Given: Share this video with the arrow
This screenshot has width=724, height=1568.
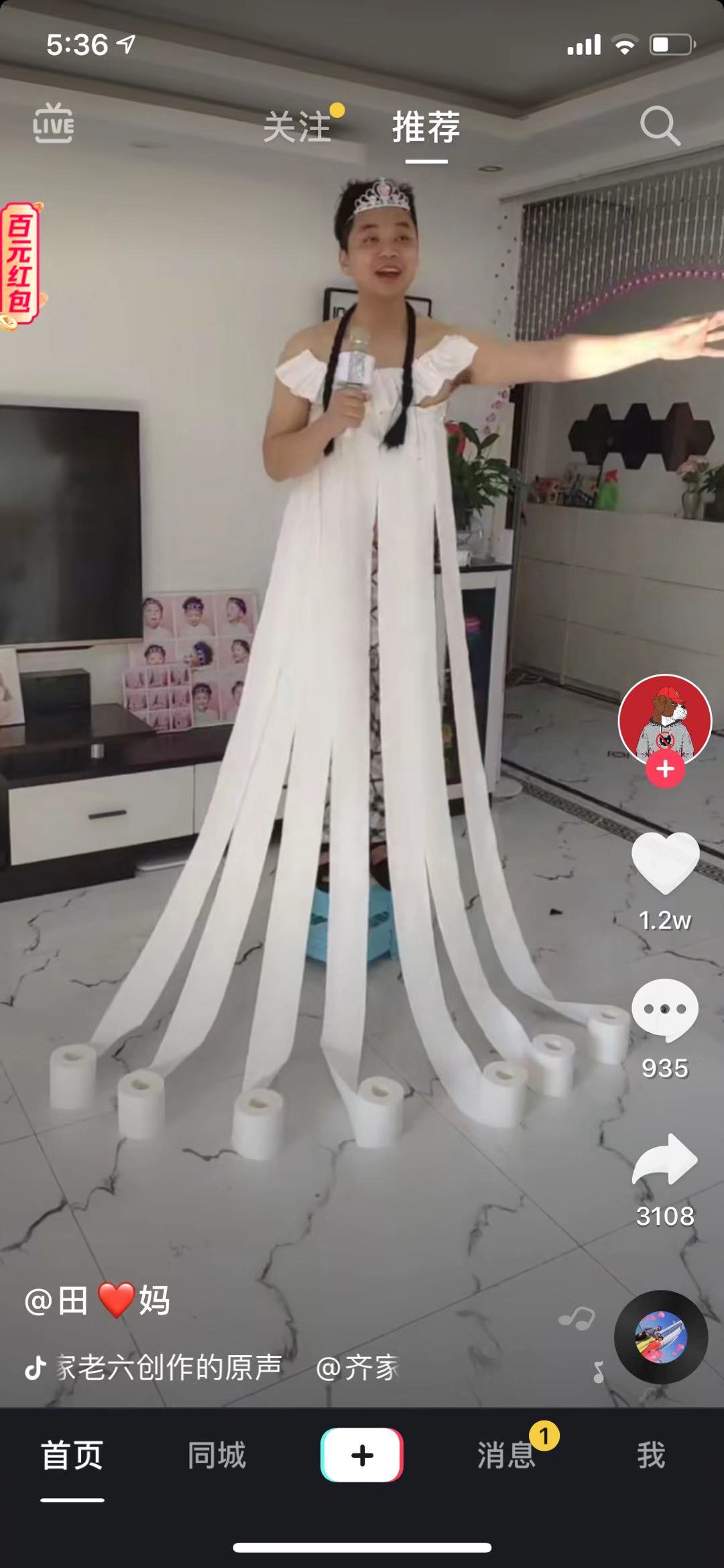Looking at the screenshot, I should 665,1159.
